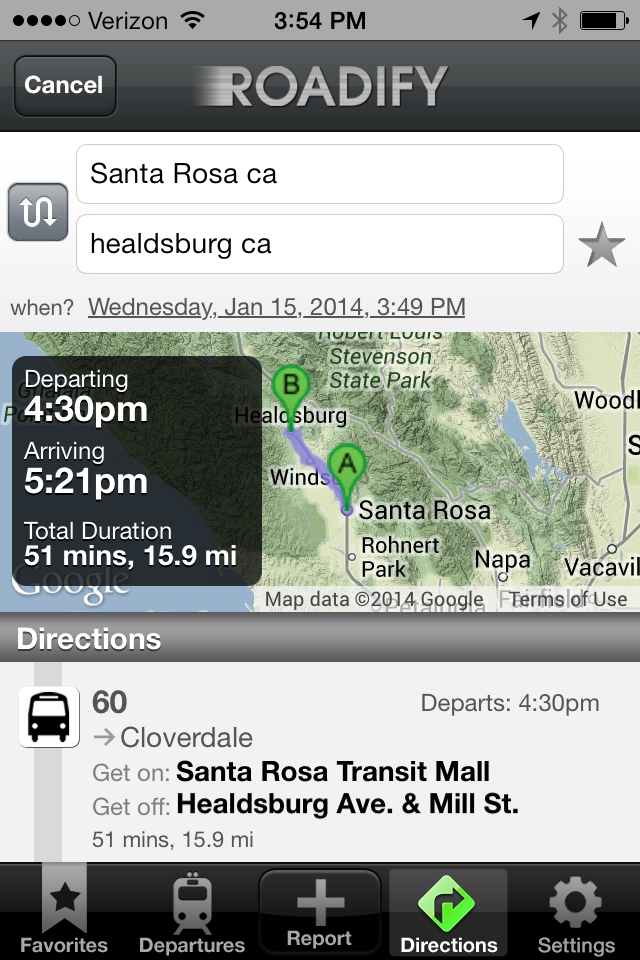Edit the healdsburg ca destination field
Viewport: 640px width, 960px height.
320,244
